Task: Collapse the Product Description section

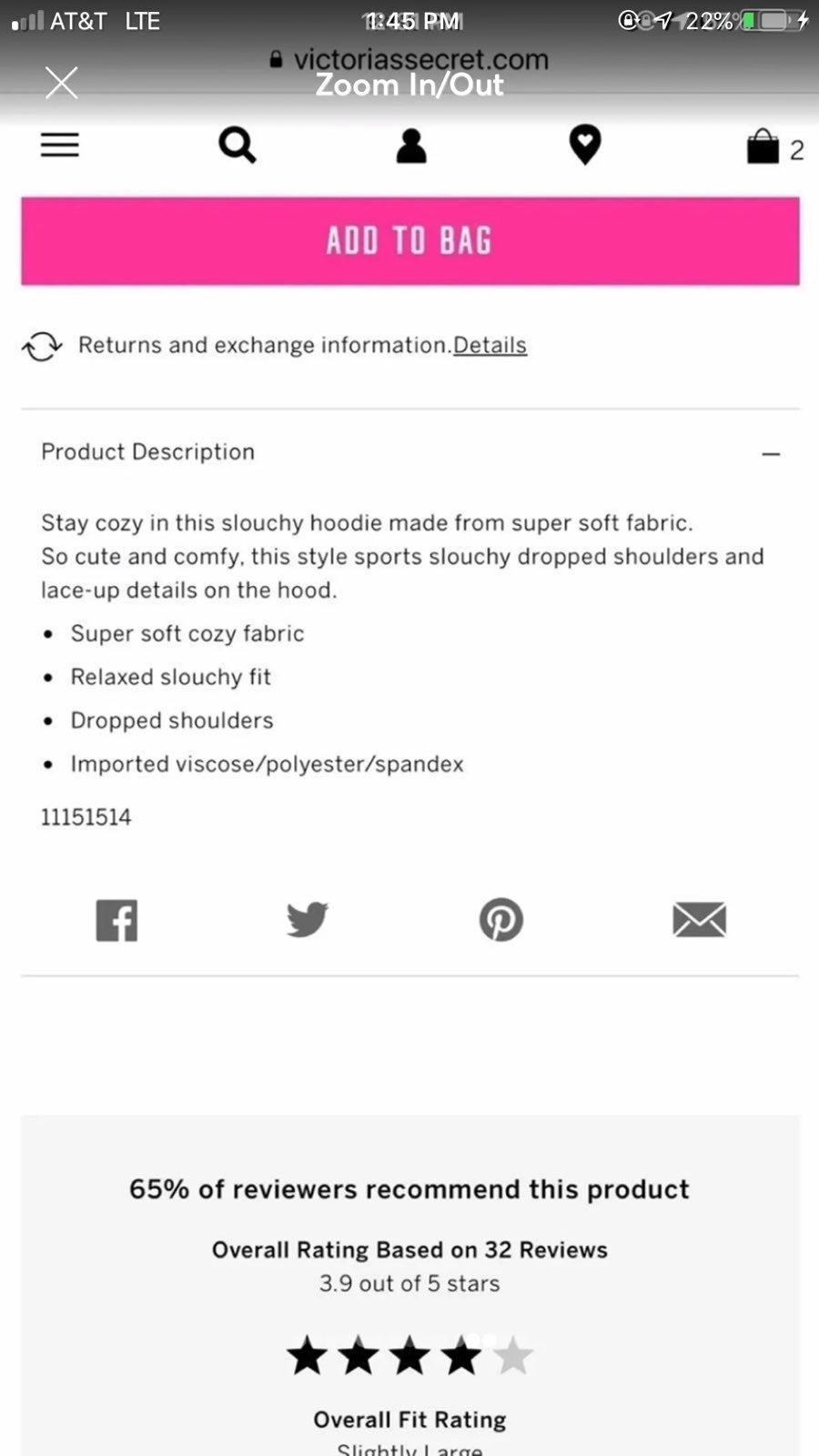Action: 771,453
